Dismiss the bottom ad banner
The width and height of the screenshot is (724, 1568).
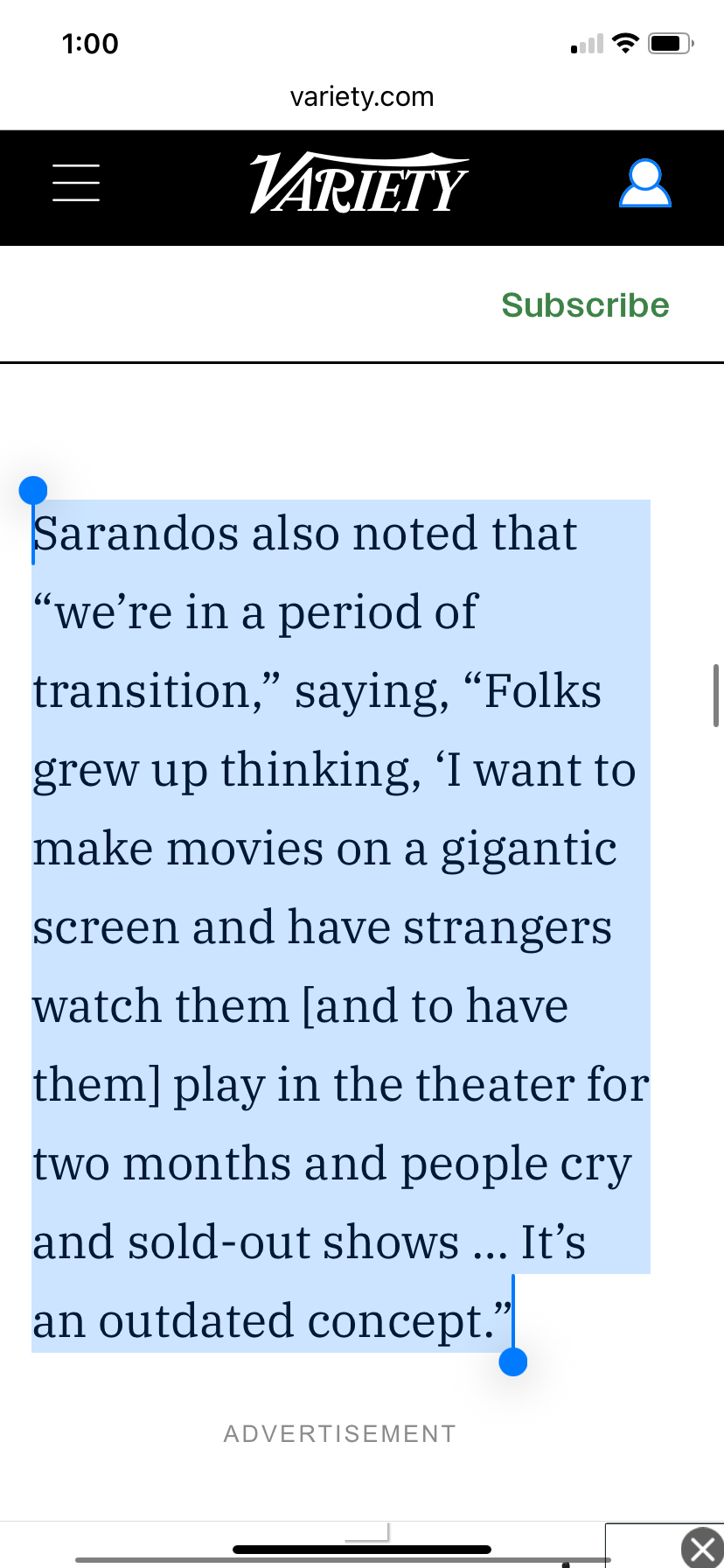[x=702, y=1548]
